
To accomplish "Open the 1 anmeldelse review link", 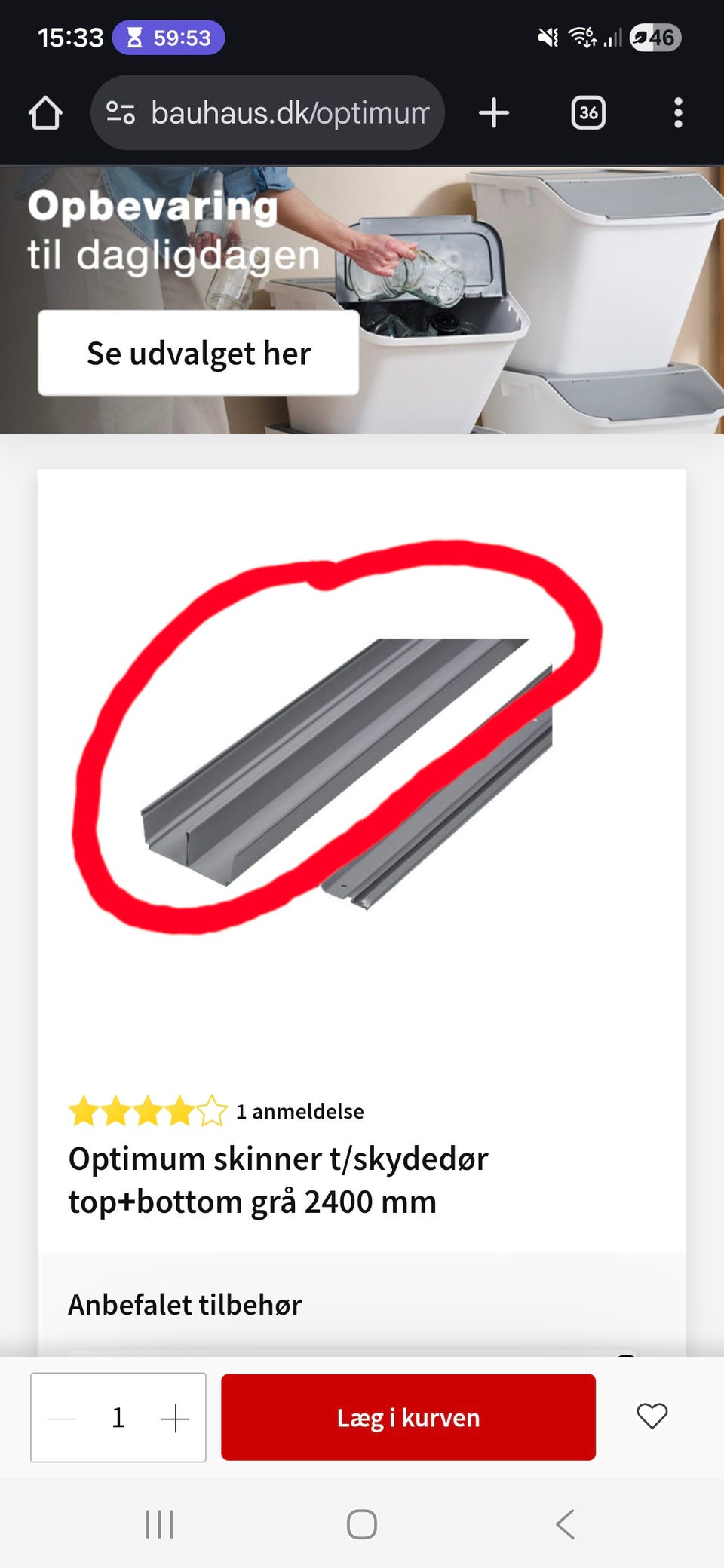I will (x=300, y=1111).
